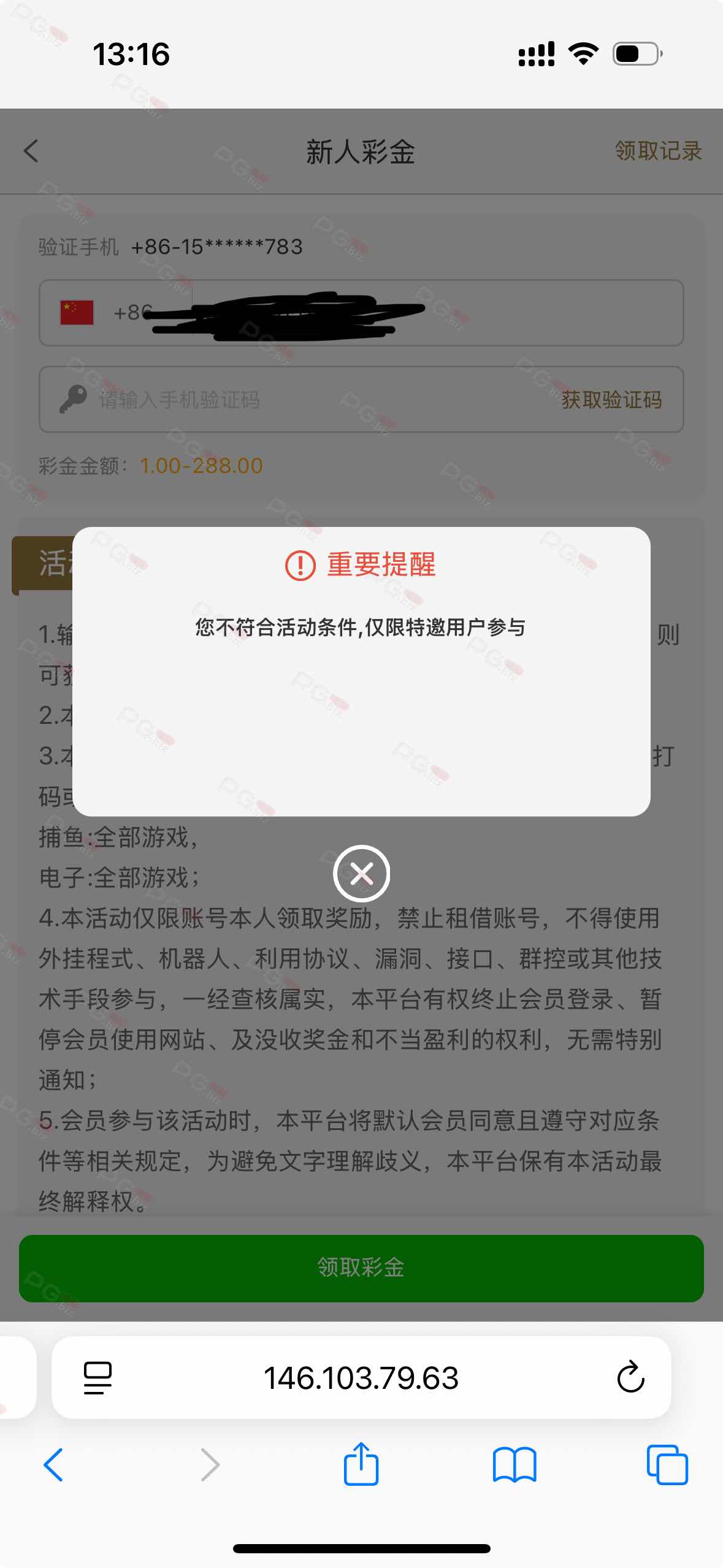Screen dimensions: 723x1568
Task: Open 领取记录 claim history
Action: click(658, 151)
